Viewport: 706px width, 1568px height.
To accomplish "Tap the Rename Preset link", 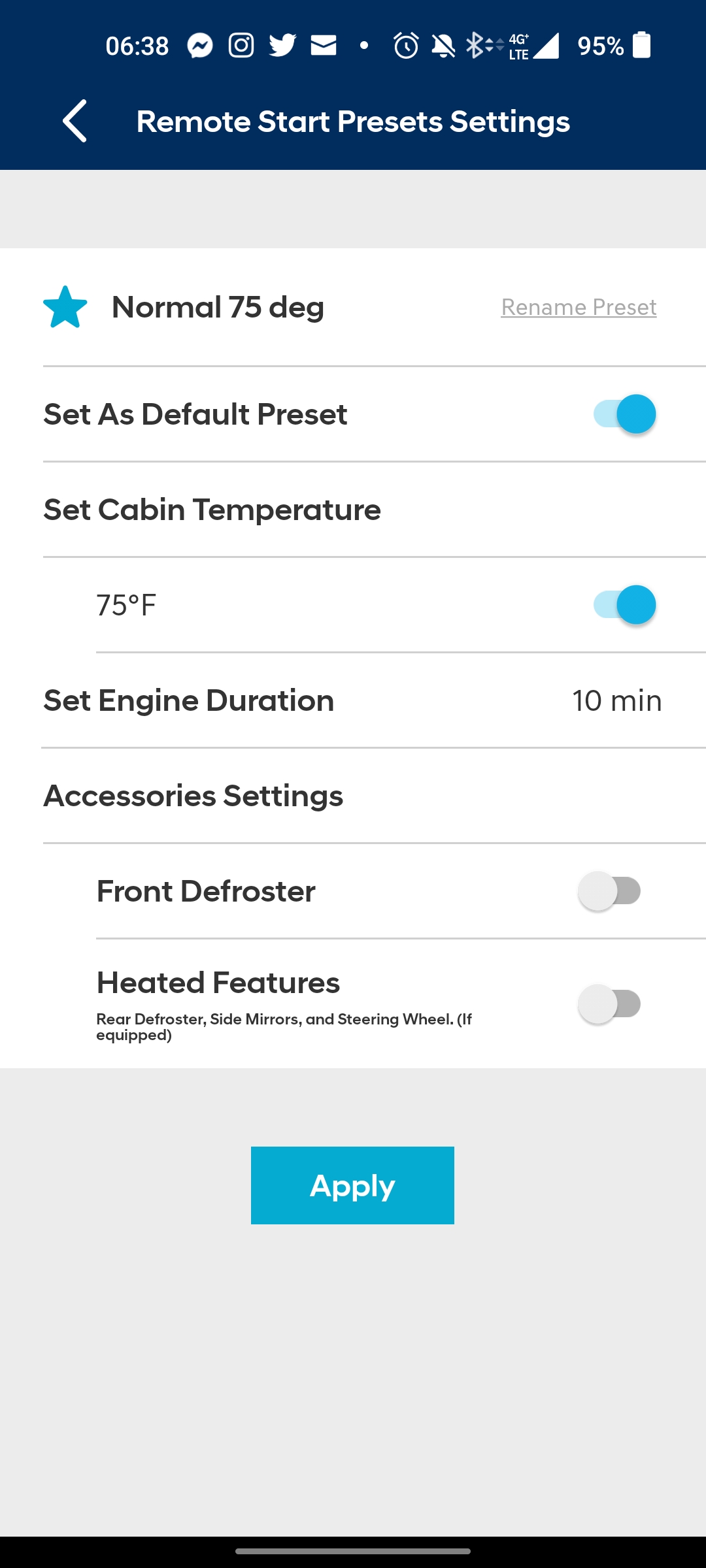I will [x=578, y=307].
